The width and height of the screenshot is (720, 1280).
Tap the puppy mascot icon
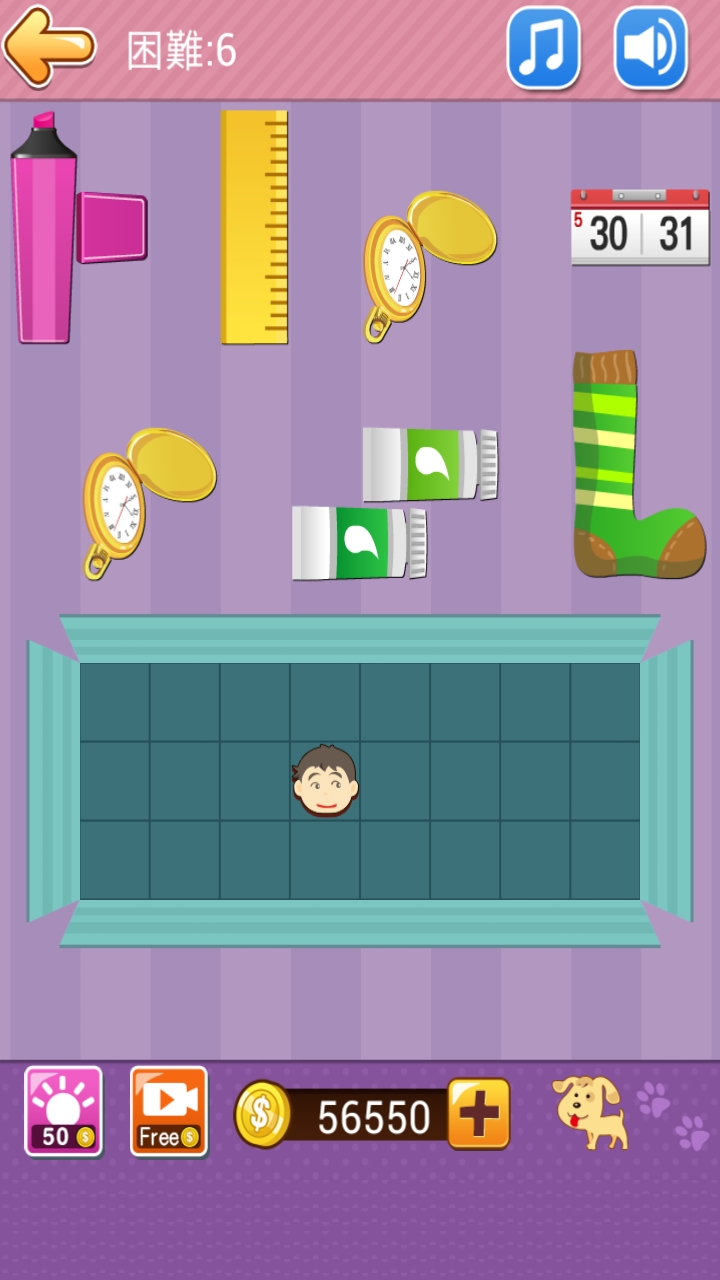pyautogui.click(x=592, y=1111)
